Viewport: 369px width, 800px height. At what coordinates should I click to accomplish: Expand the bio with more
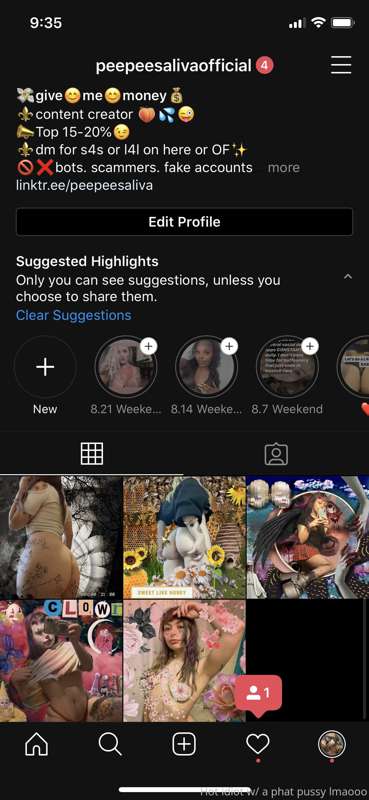283,167
